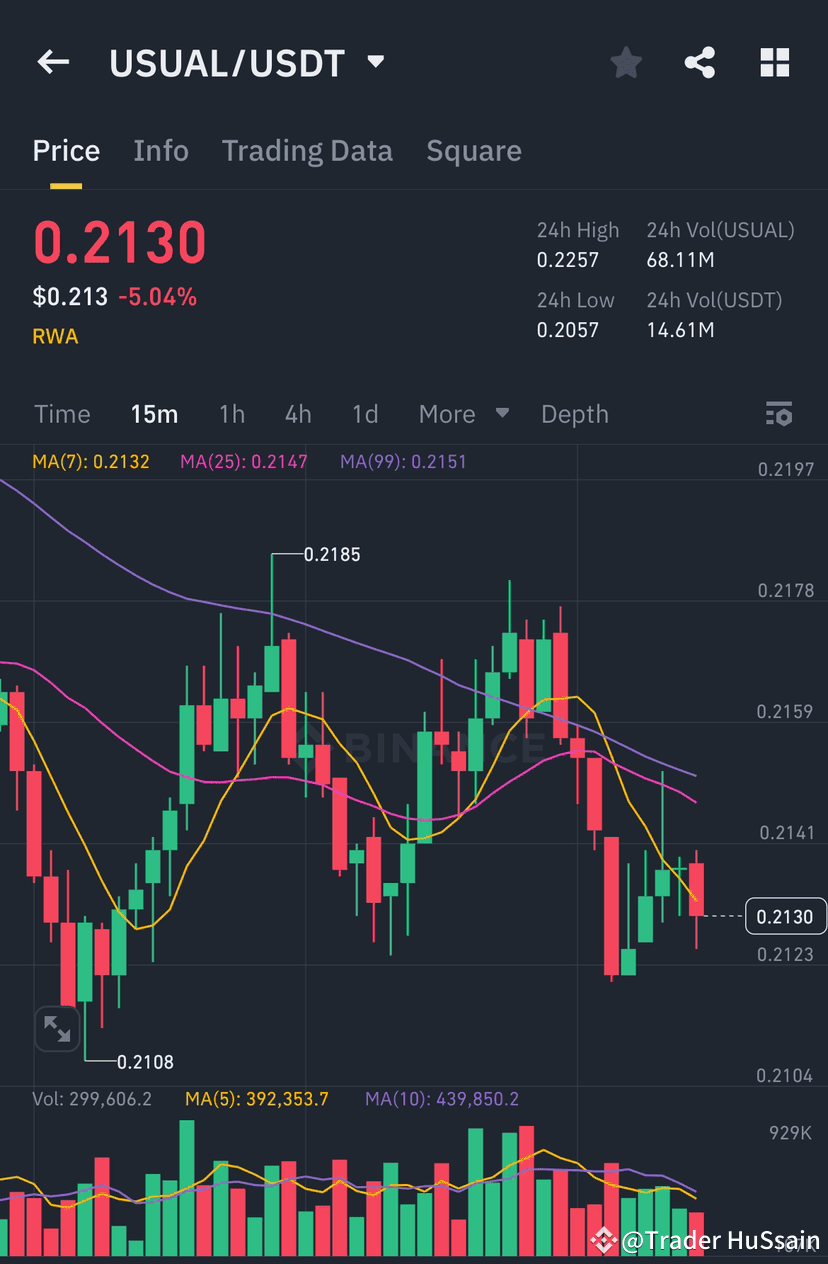Image resolution: width=828 pixels, height=1264 pixels.
Task: Enable the 1d candle interval
Action: tap(365, 413)
